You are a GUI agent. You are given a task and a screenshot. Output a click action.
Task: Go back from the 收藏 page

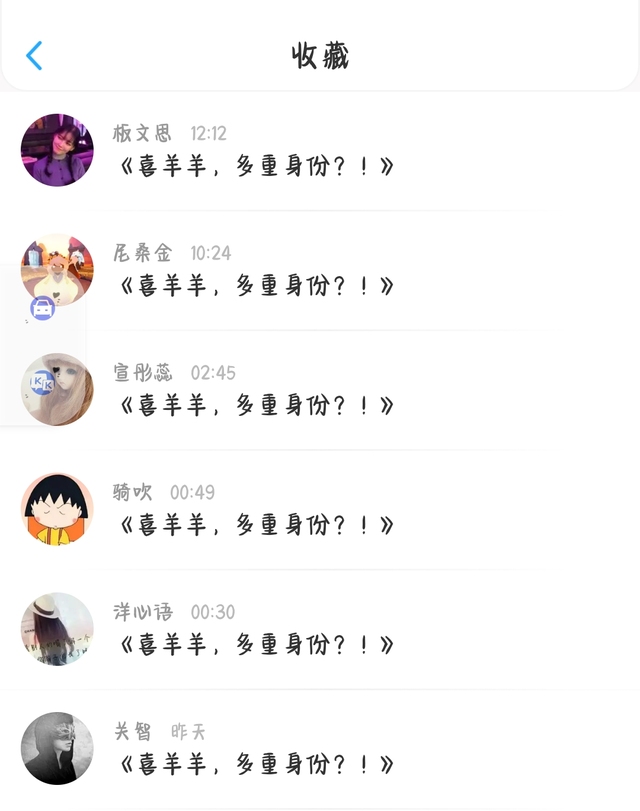pos(34,55)
